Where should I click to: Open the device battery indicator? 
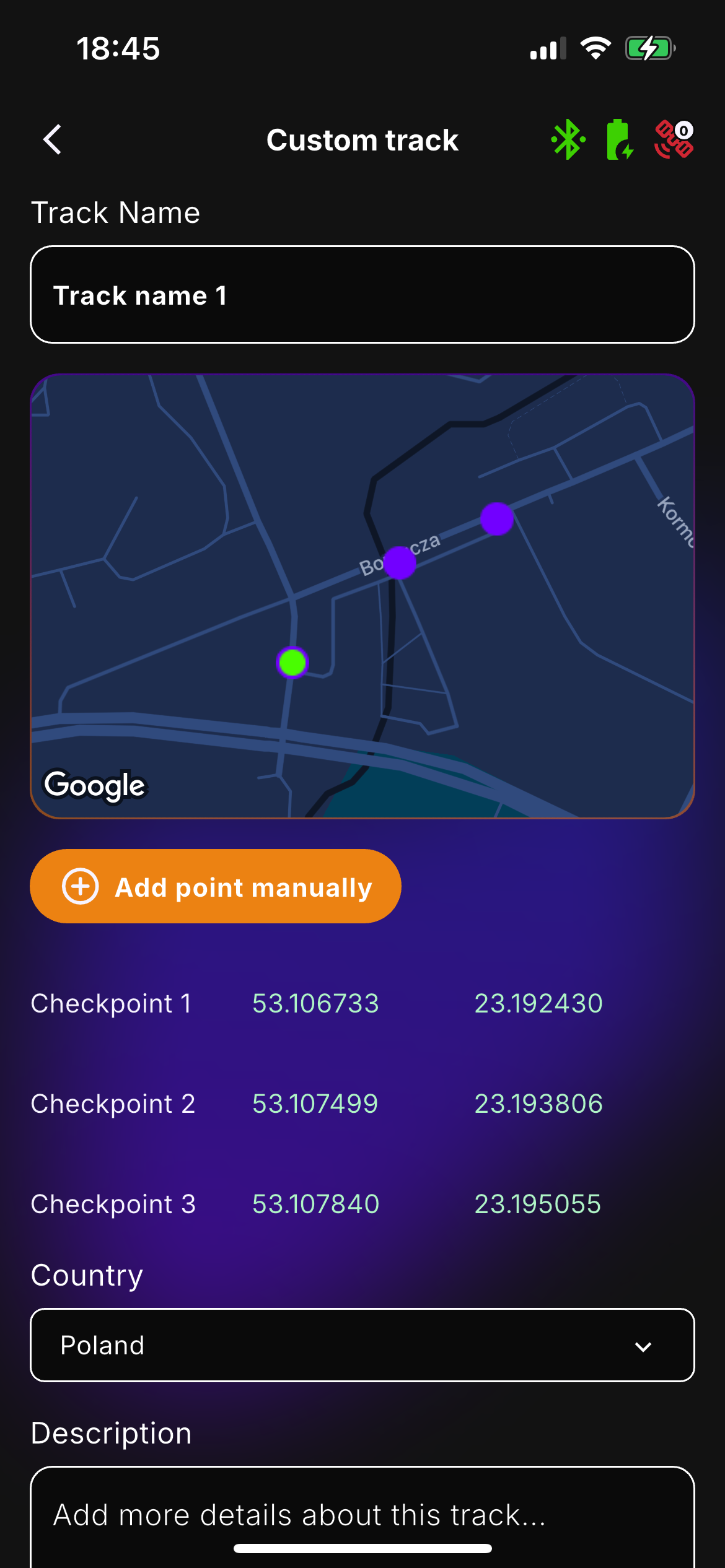pos(620,140)
